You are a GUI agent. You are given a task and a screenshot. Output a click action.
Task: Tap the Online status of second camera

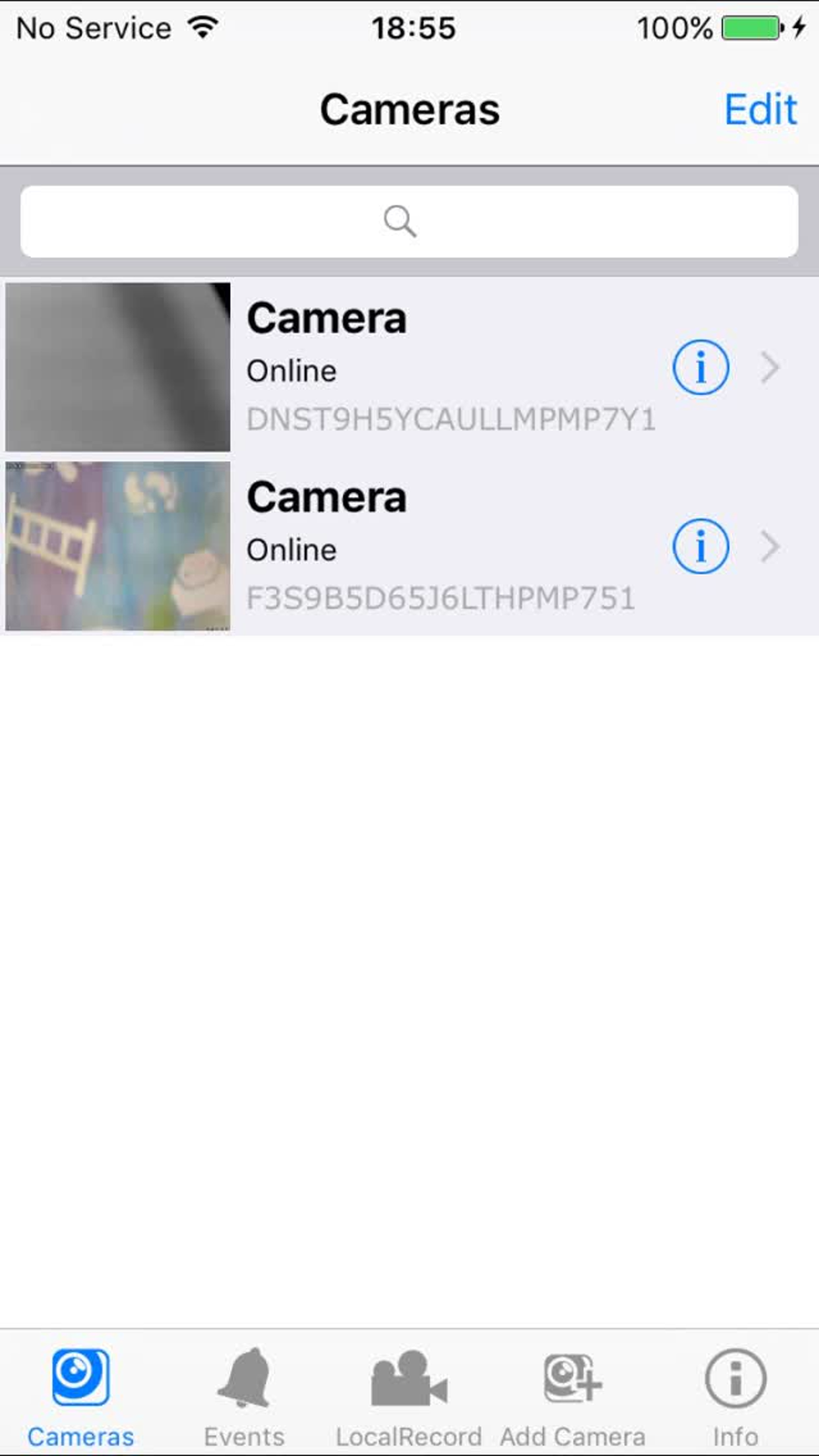click(x=291, y=549)
